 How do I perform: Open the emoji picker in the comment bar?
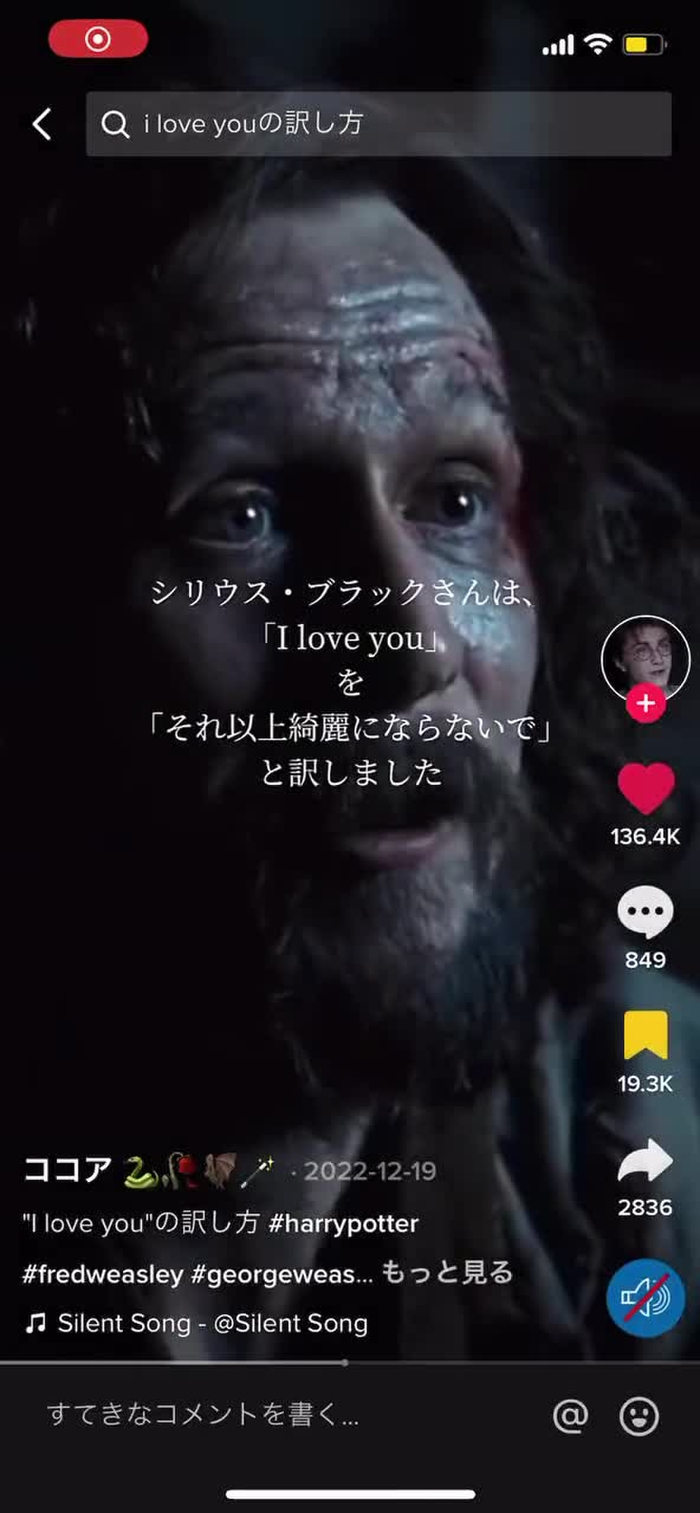(x=639, y=1415)
